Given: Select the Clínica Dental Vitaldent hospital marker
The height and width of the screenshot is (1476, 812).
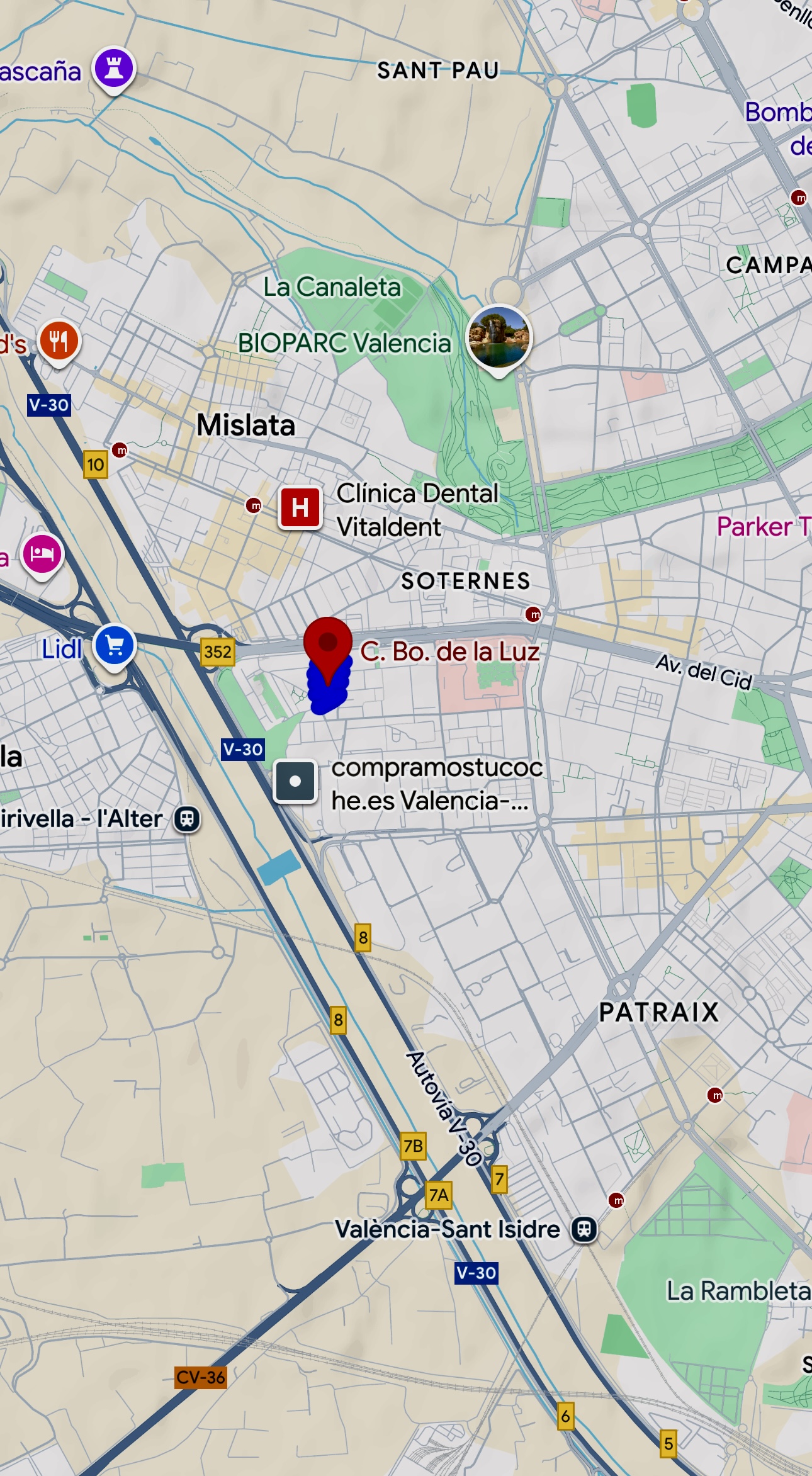Looking at the screenshot, I should click(x=300, y=507).
